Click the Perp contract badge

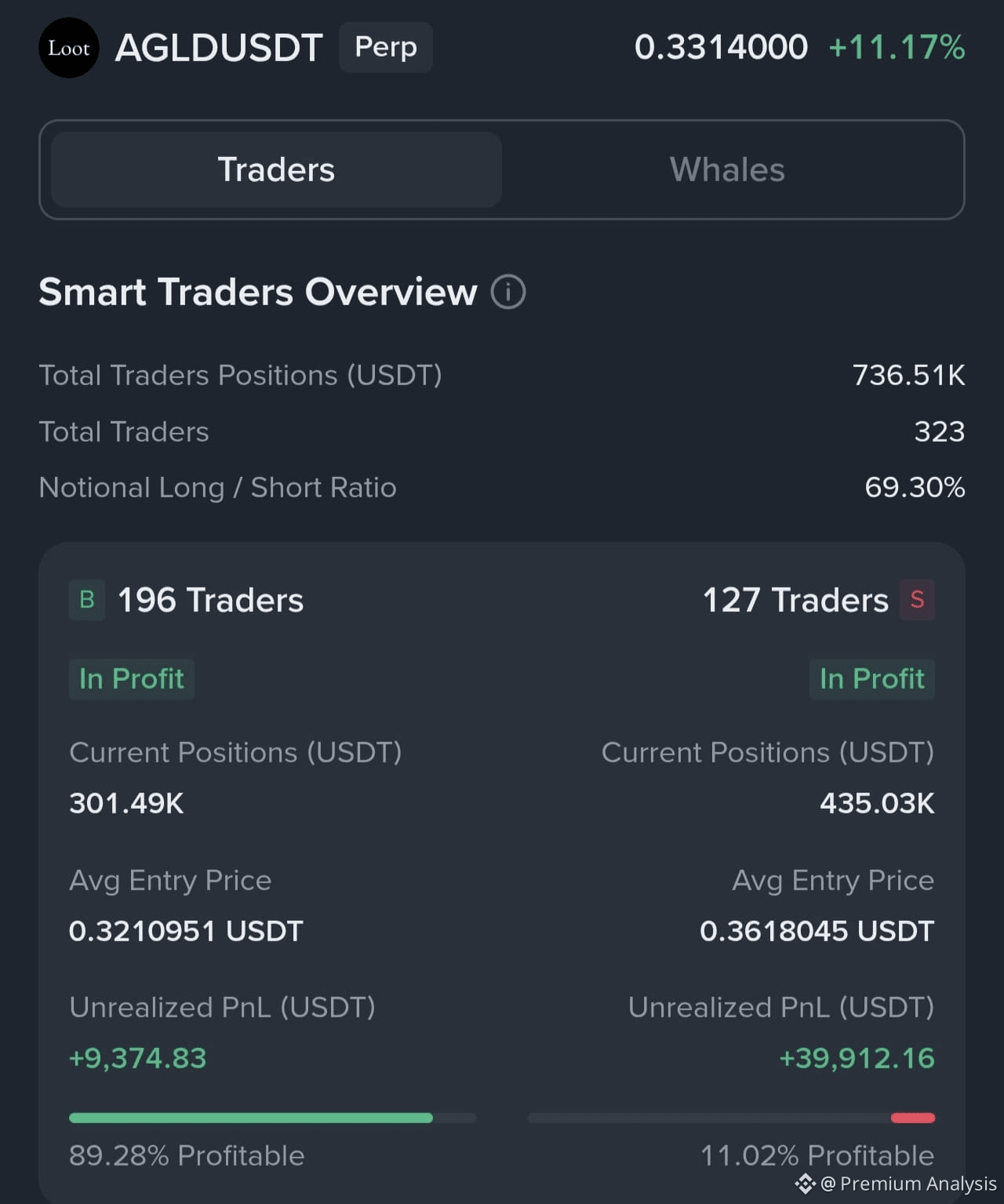385,47
